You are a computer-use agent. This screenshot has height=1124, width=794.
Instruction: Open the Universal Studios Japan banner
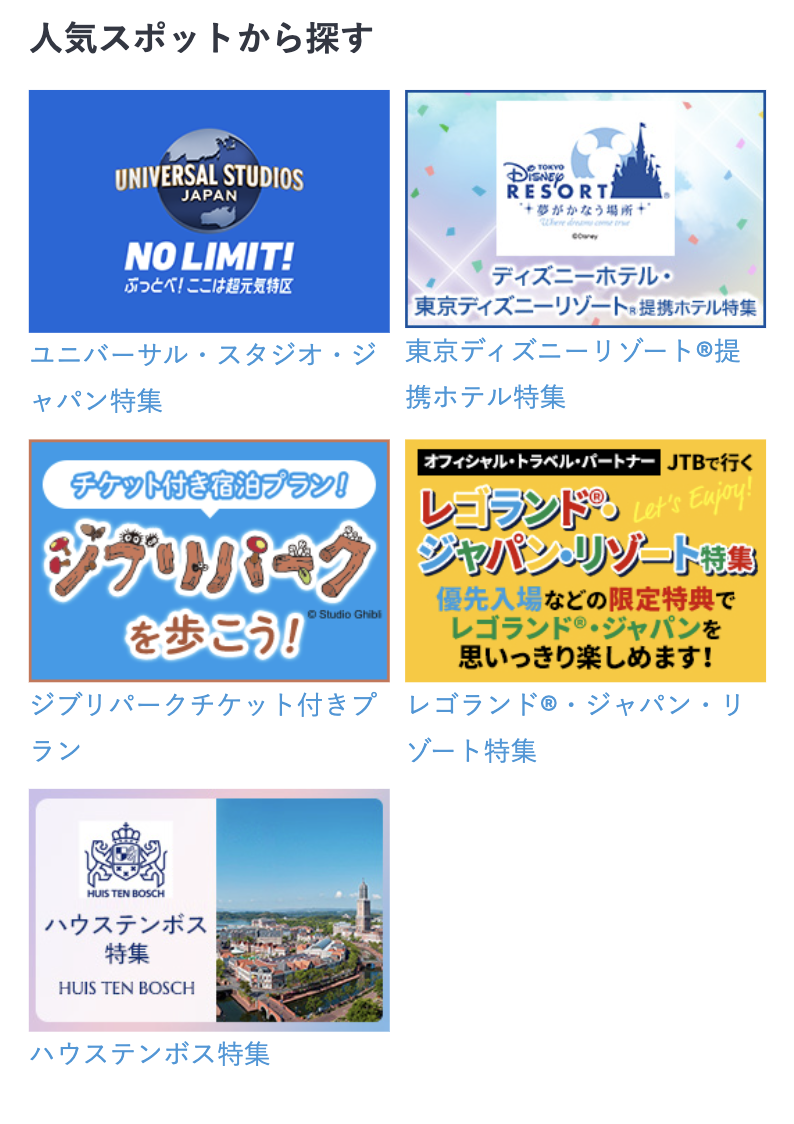pyautogui.click(x=209, y=211)
